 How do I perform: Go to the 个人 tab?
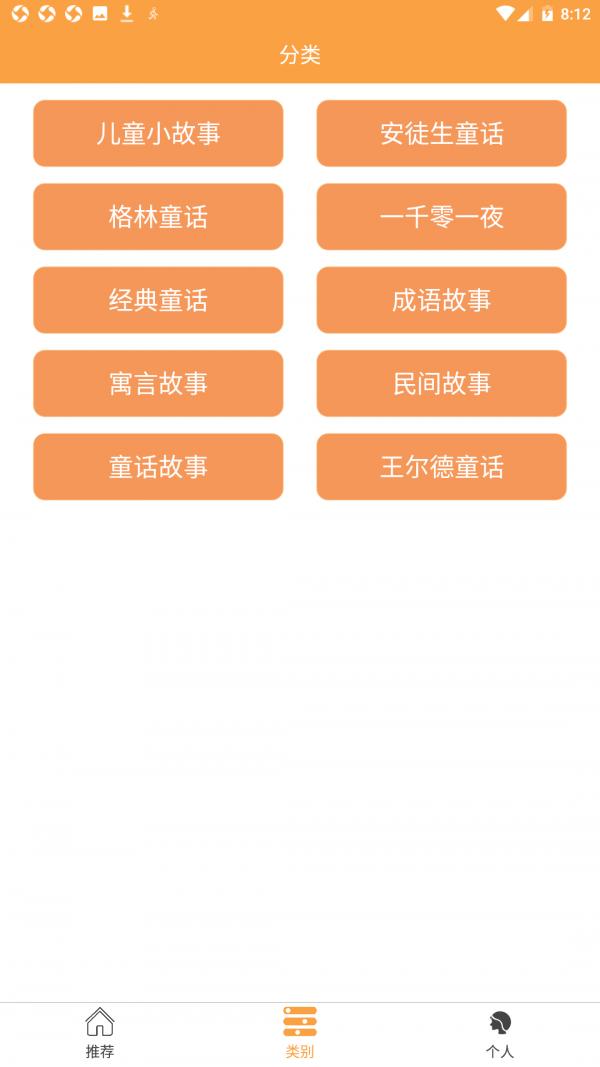coord(500,1034)
